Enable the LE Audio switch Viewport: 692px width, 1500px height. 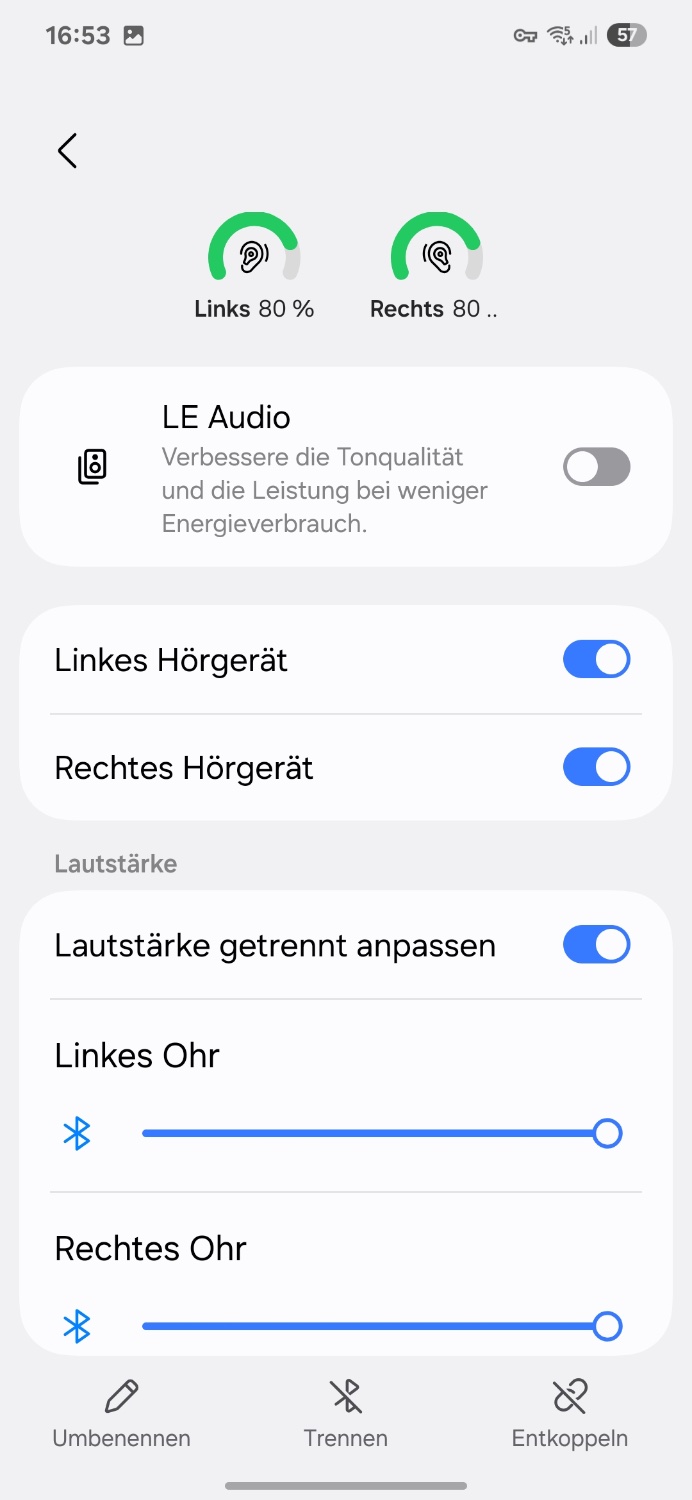[596, 467]
